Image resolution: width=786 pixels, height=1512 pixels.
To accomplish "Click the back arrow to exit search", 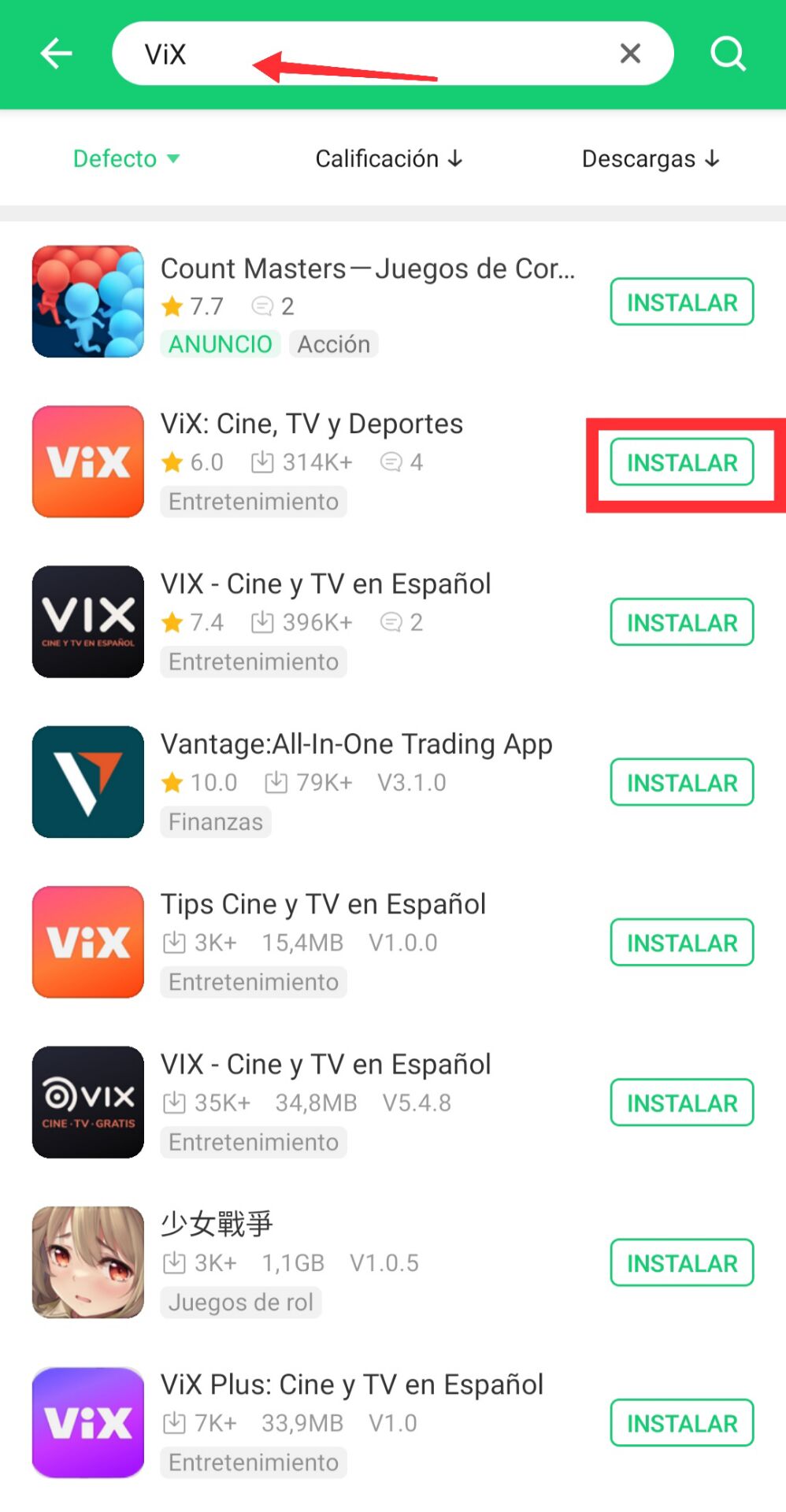I will 55,54.
